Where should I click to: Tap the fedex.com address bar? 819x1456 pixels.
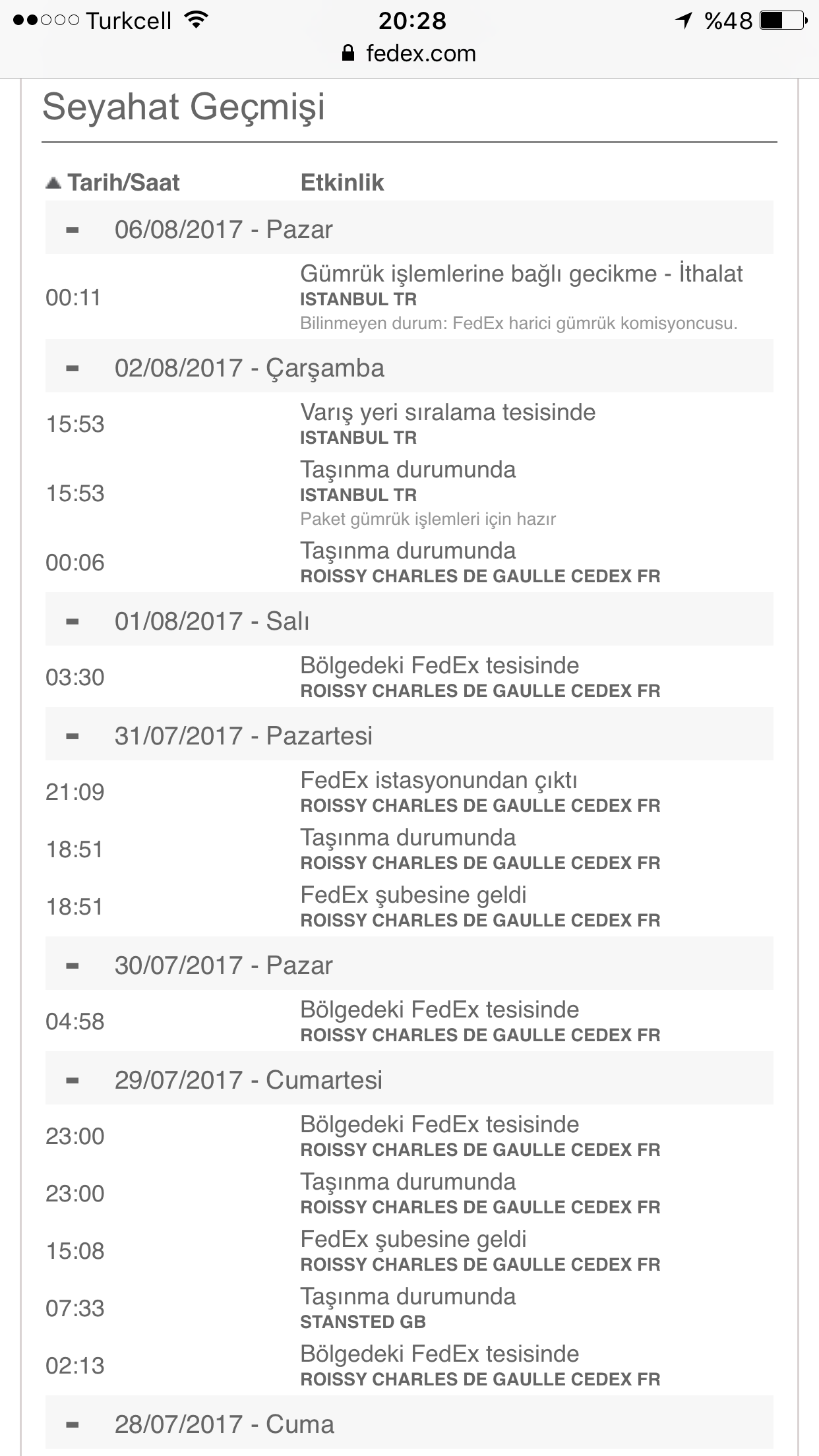pyautogui.click(x=409, y=53)
